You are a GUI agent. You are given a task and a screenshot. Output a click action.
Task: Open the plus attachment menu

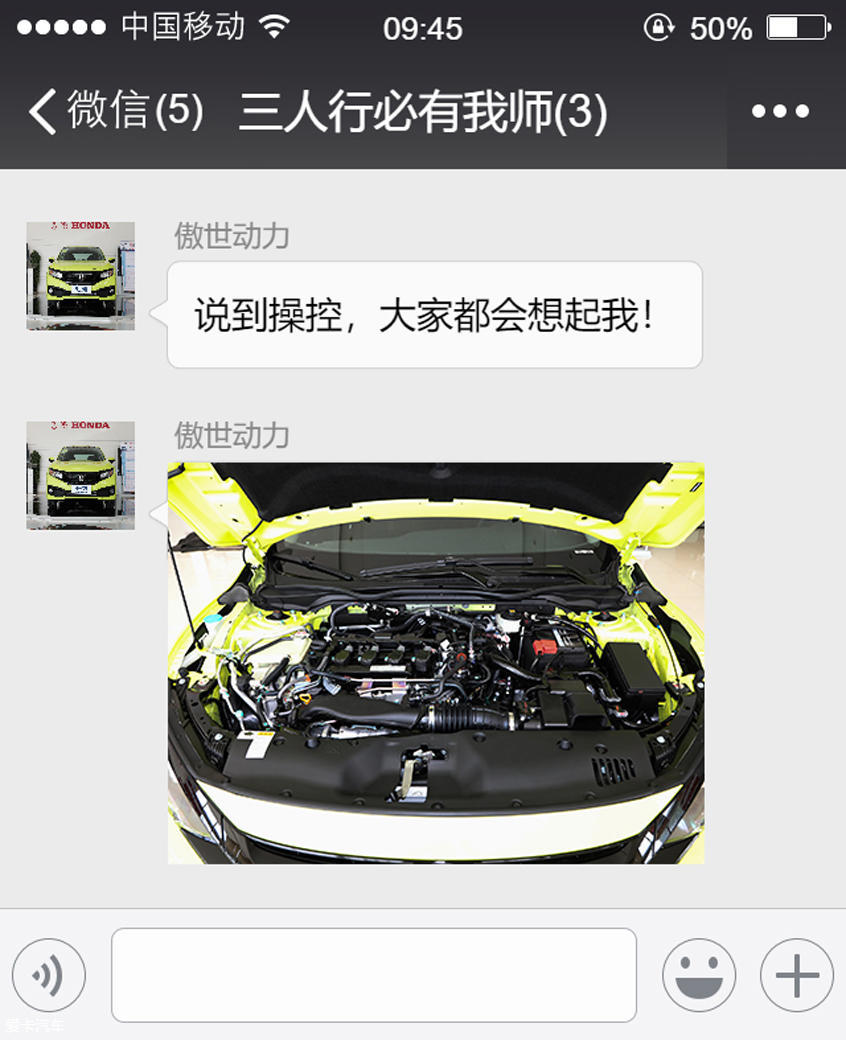[x=796, y=975]
